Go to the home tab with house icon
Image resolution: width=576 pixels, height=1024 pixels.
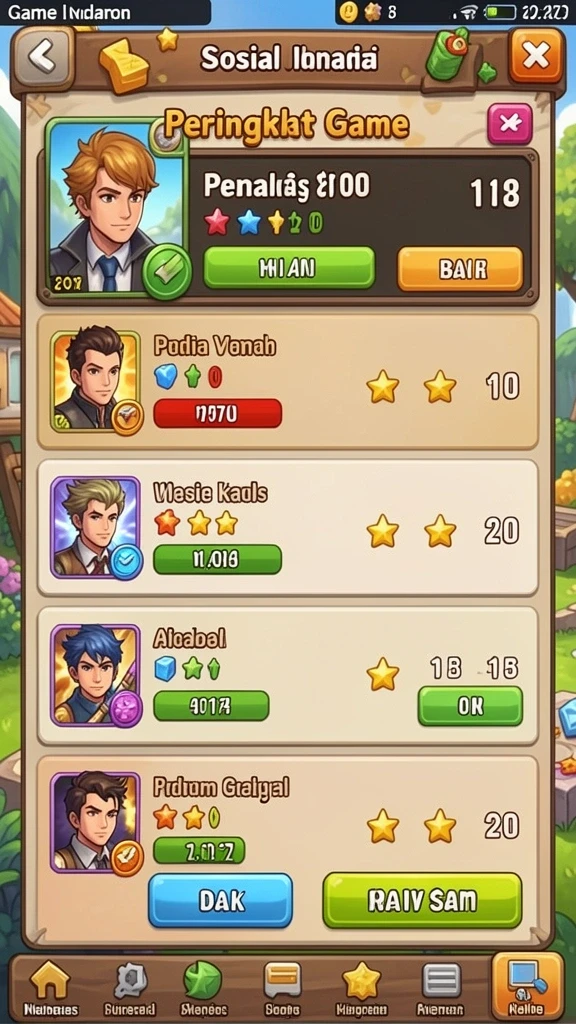[50, 988]
